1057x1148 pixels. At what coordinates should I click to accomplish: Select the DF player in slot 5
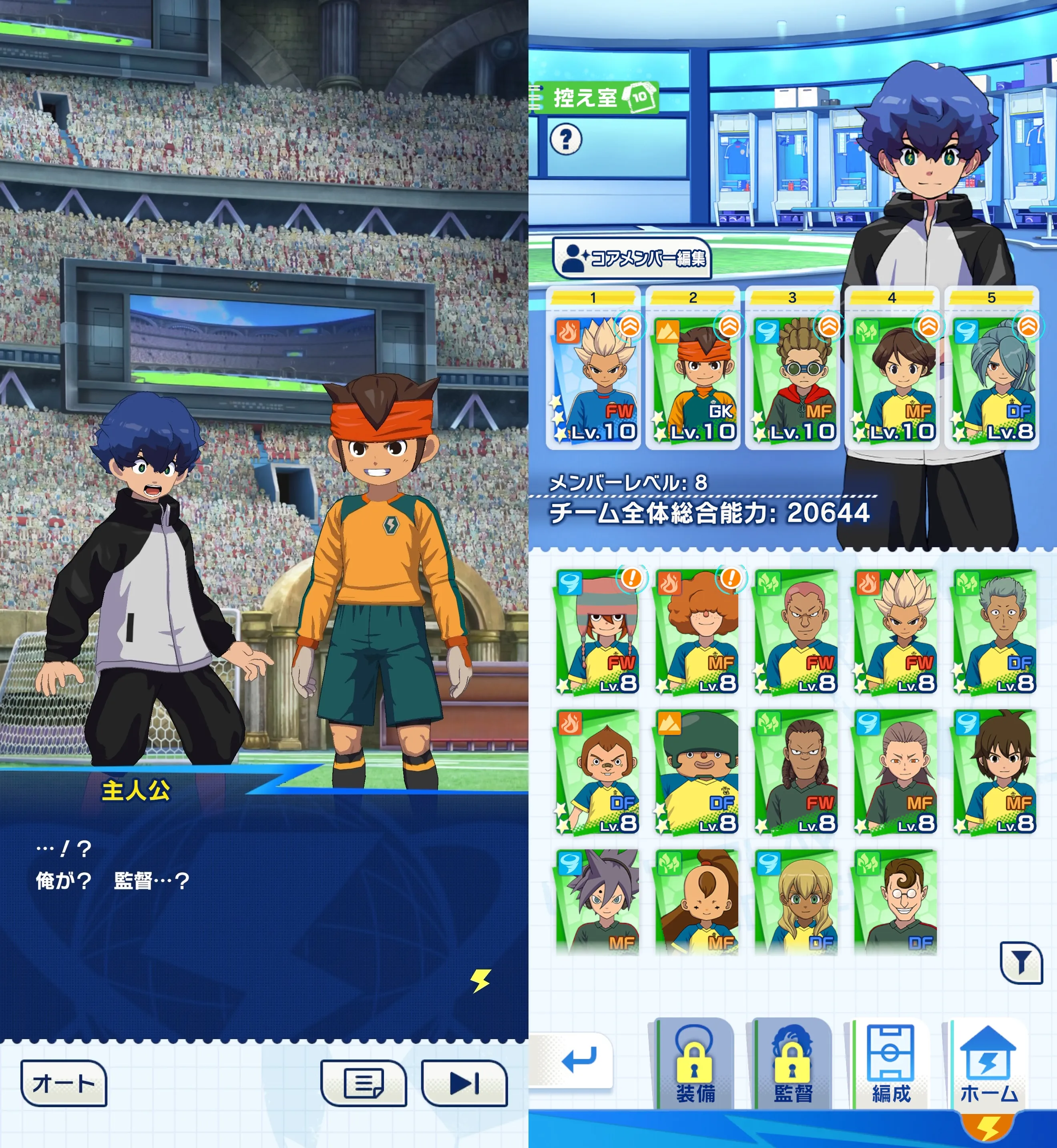pyautogui.click(x=991, y=377)
